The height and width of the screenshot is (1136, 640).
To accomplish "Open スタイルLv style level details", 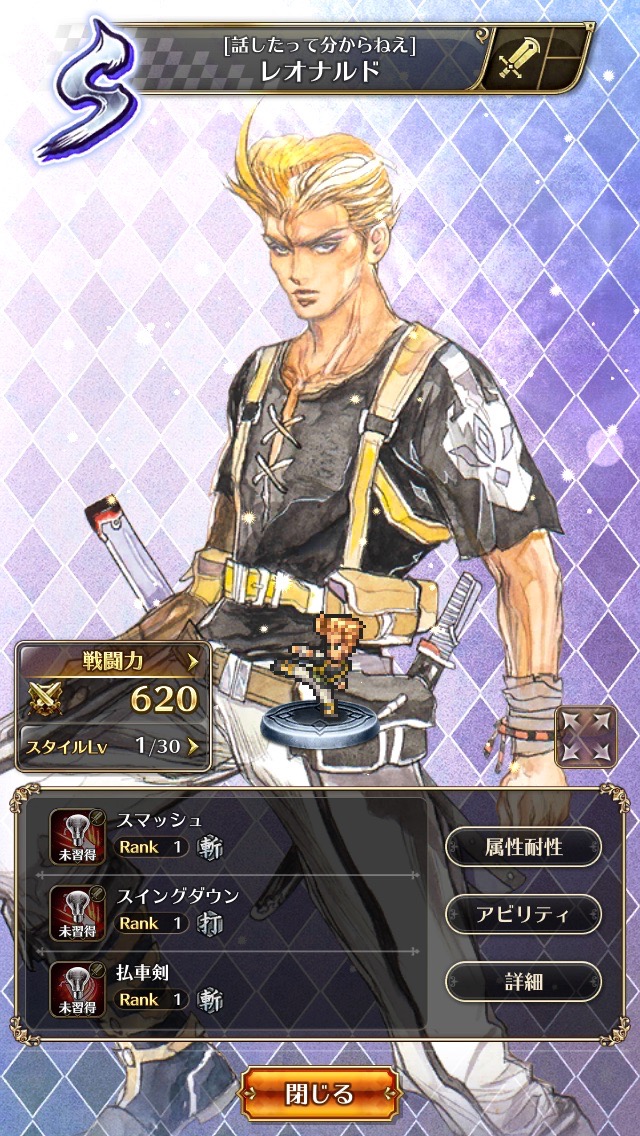I will pos(113,745).
